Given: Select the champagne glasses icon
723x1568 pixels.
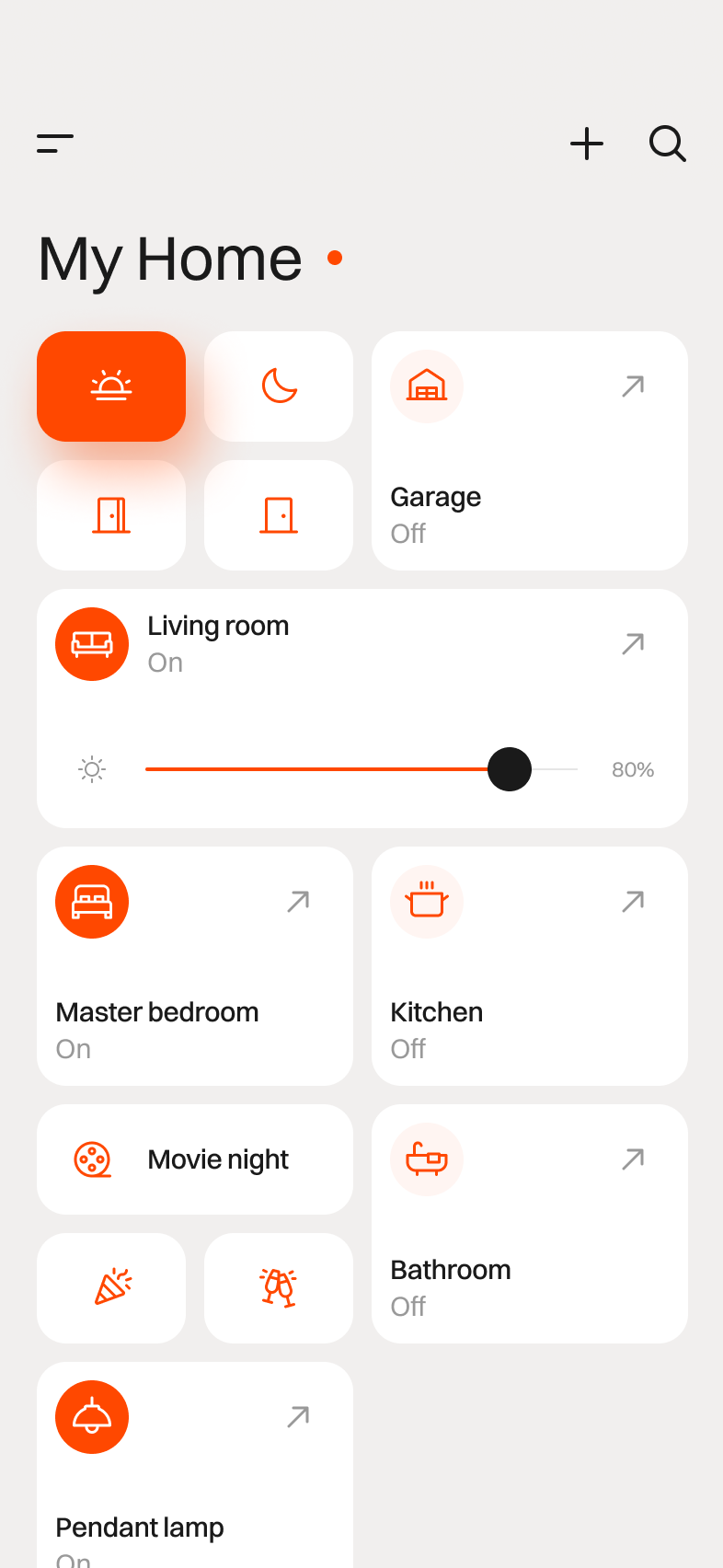Looking at the screenshot, I should (x=278, y=1287).
